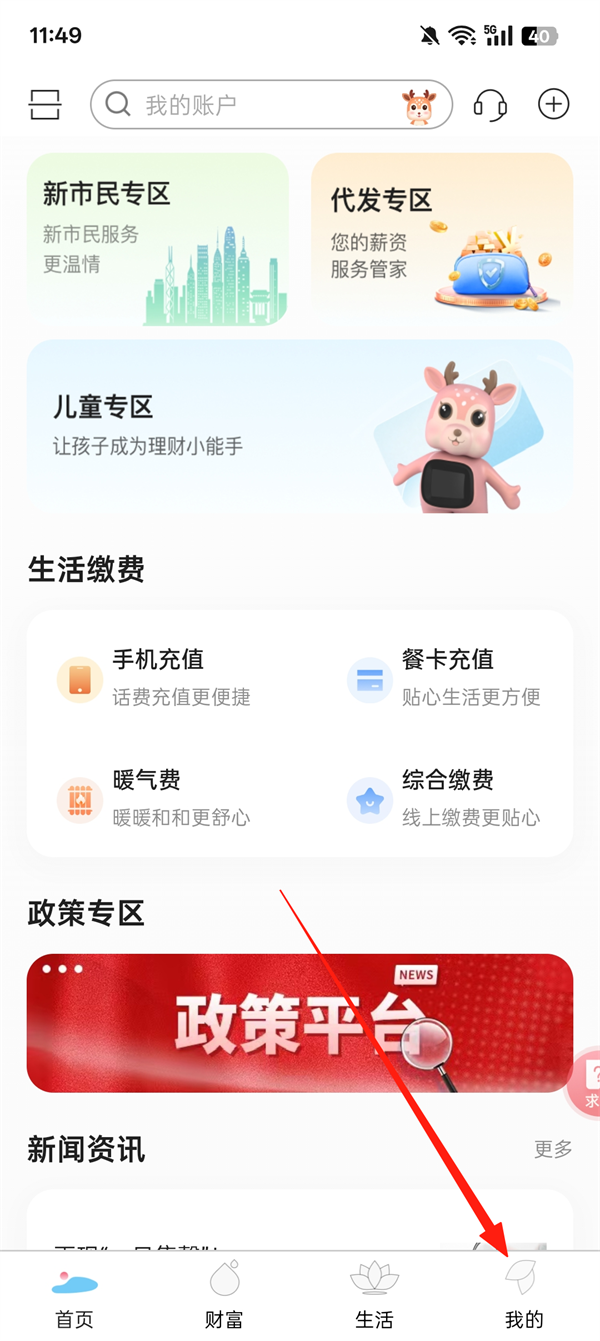The width and height of the screenshot is (600, 1341).
Task: Select 手机充值 service
Action: (x=160, y=678)
